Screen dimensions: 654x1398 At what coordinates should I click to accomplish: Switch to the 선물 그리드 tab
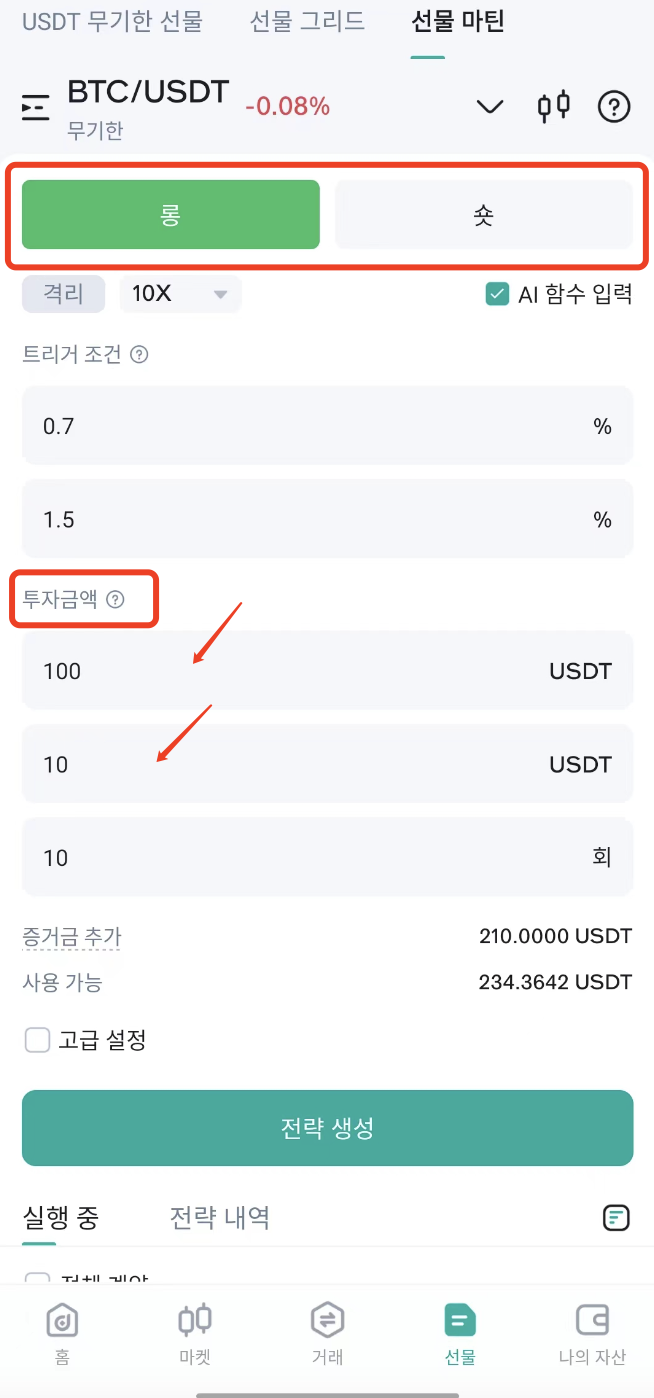[307, 21]
